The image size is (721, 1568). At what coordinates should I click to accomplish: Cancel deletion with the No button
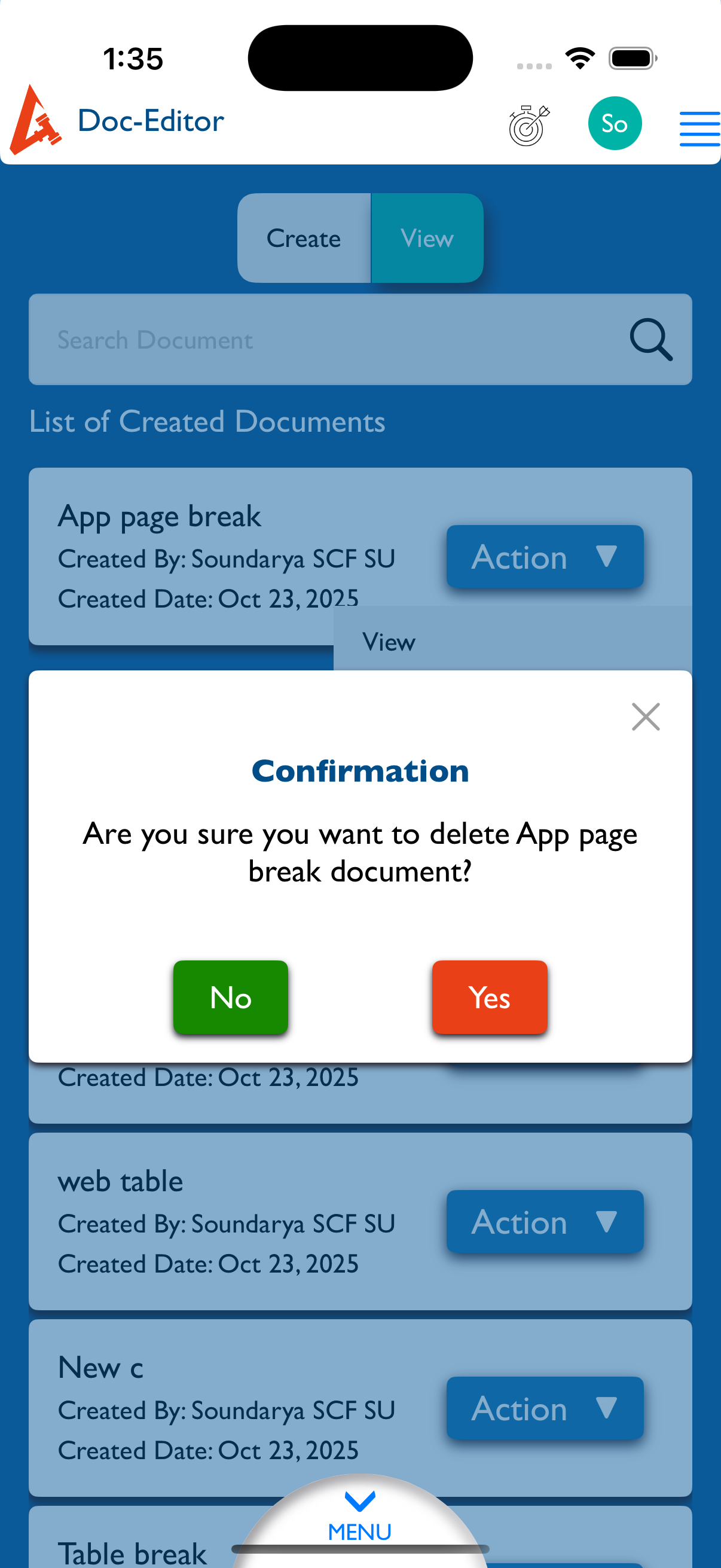(231, 996)
